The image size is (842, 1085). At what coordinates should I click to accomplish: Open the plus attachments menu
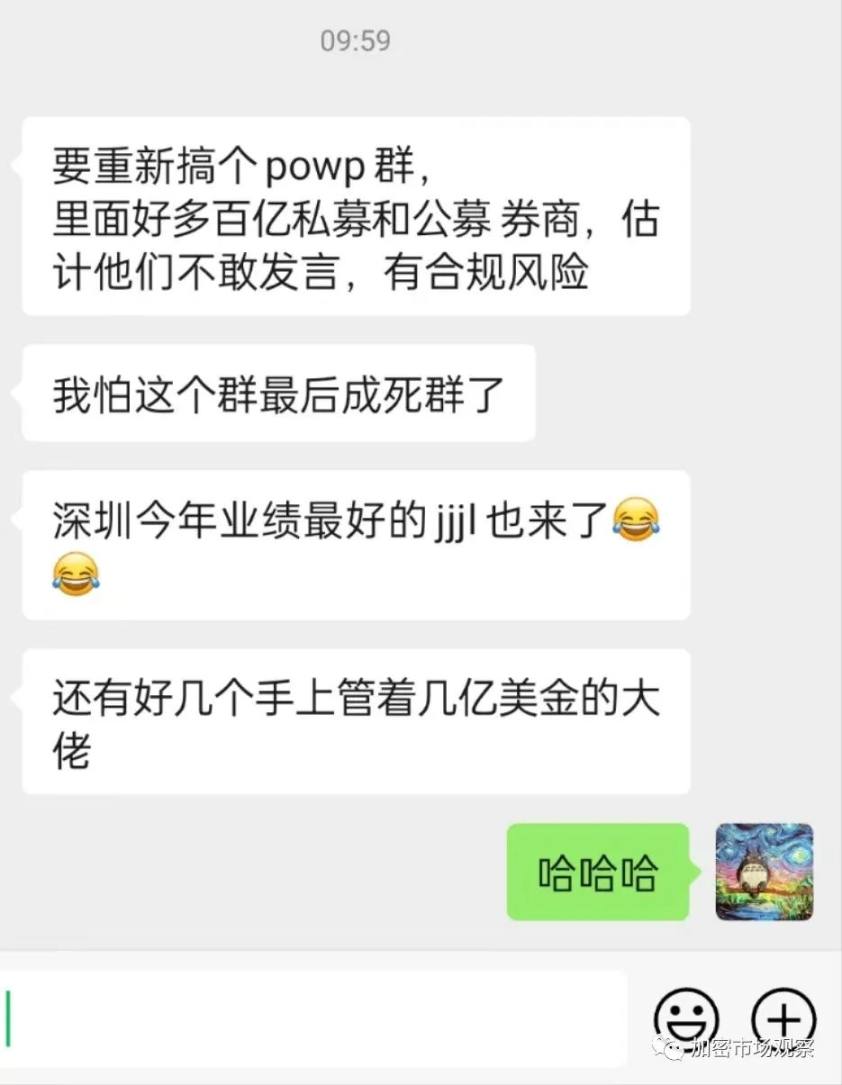coord(784,1019)
